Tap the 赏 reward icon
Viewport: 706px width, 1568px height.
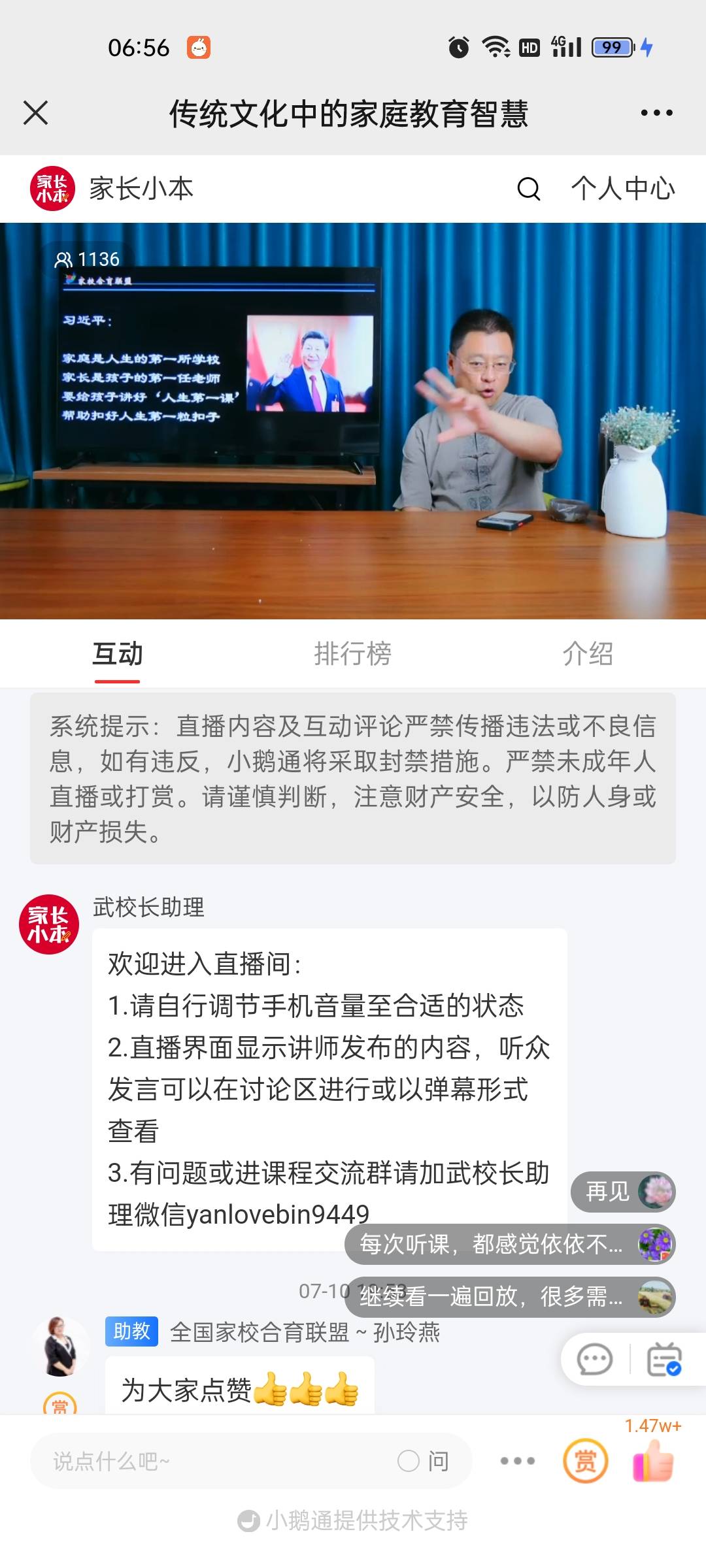coord(586,1462)
